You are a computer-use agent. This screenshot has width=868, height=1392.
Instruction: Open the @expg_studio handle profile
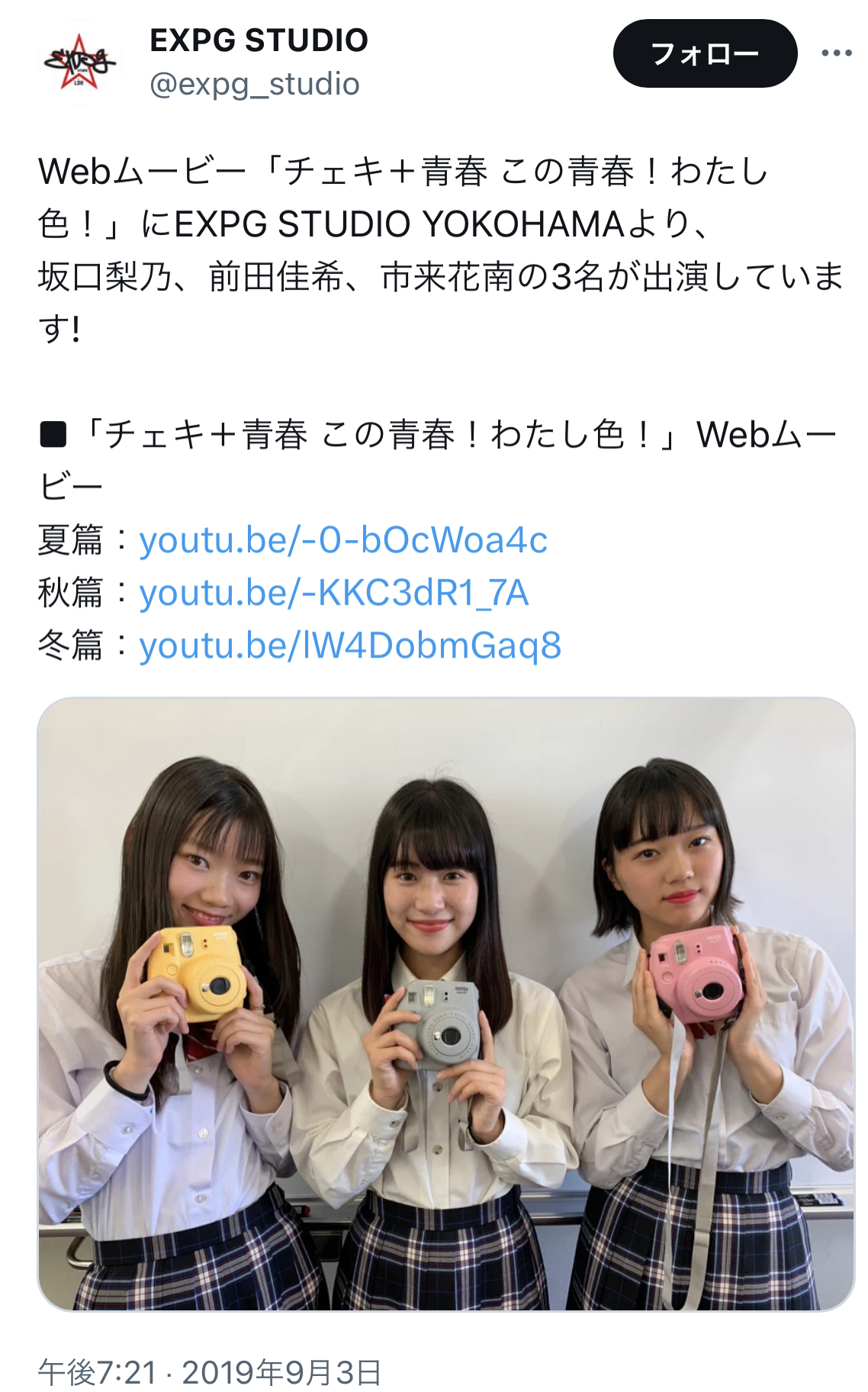click(x=254, y=84)
